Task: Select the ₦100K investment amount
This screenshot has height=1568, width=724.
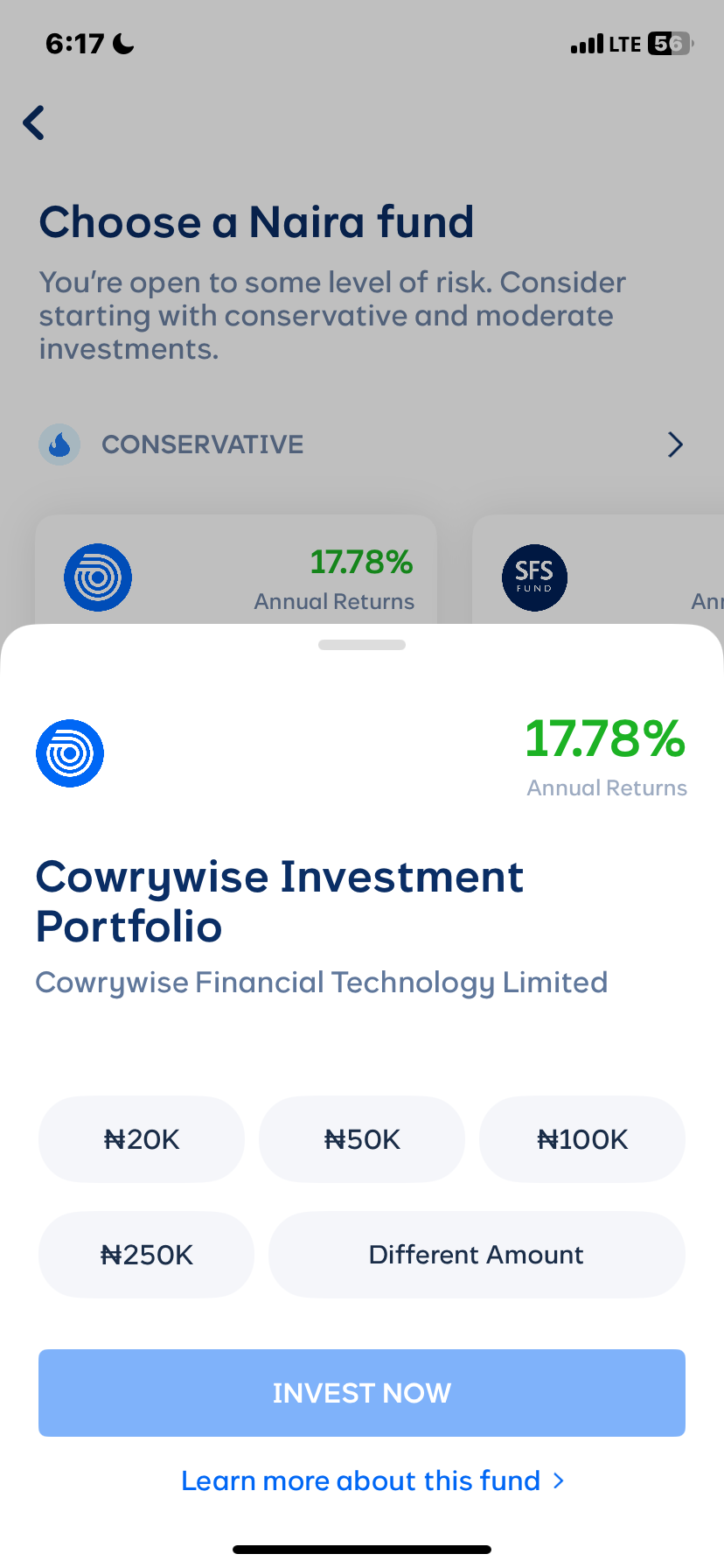Action: [581, 1139]
